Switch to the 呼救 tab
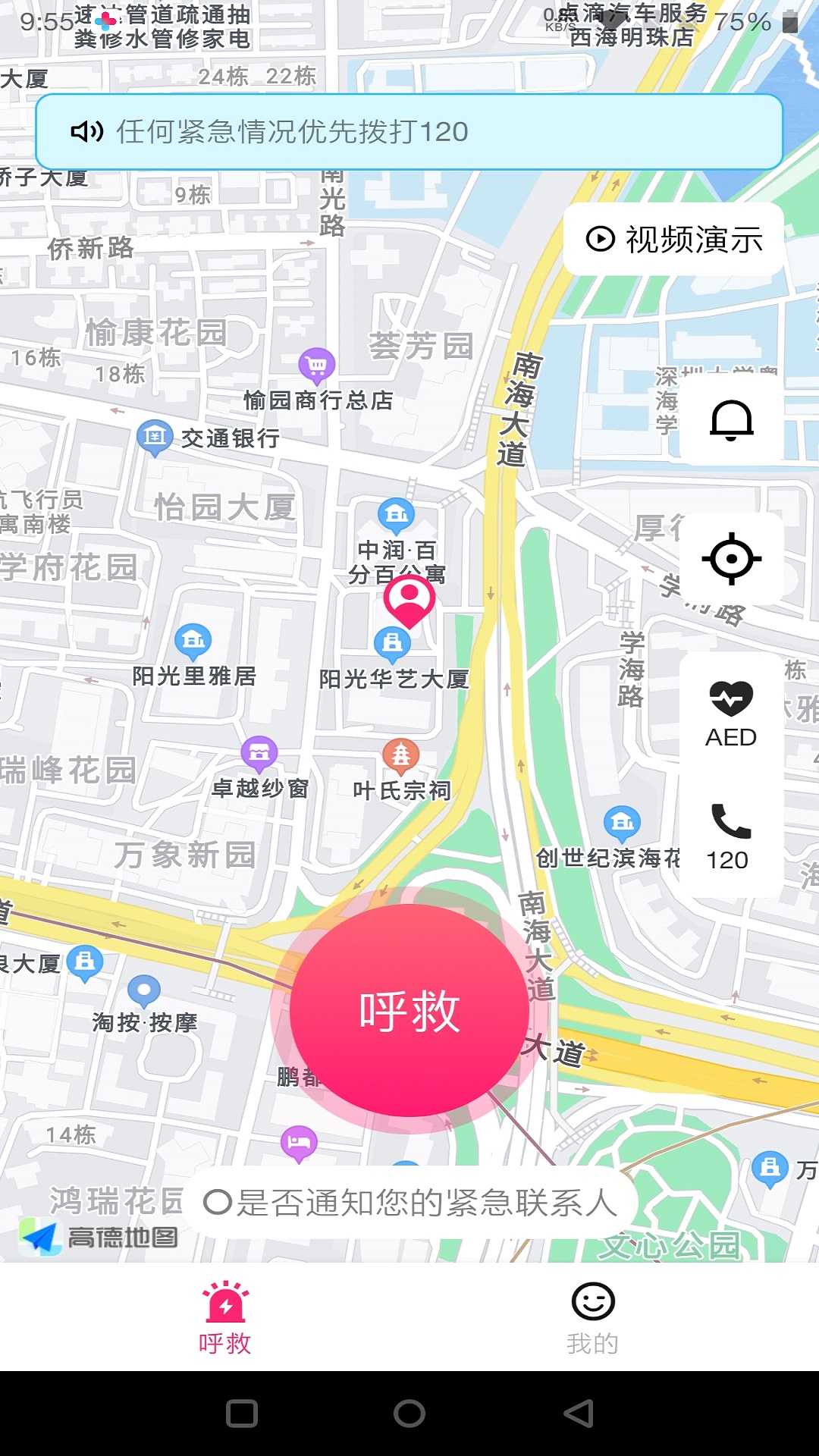The image size is (819, 1456). point(224,1317)
